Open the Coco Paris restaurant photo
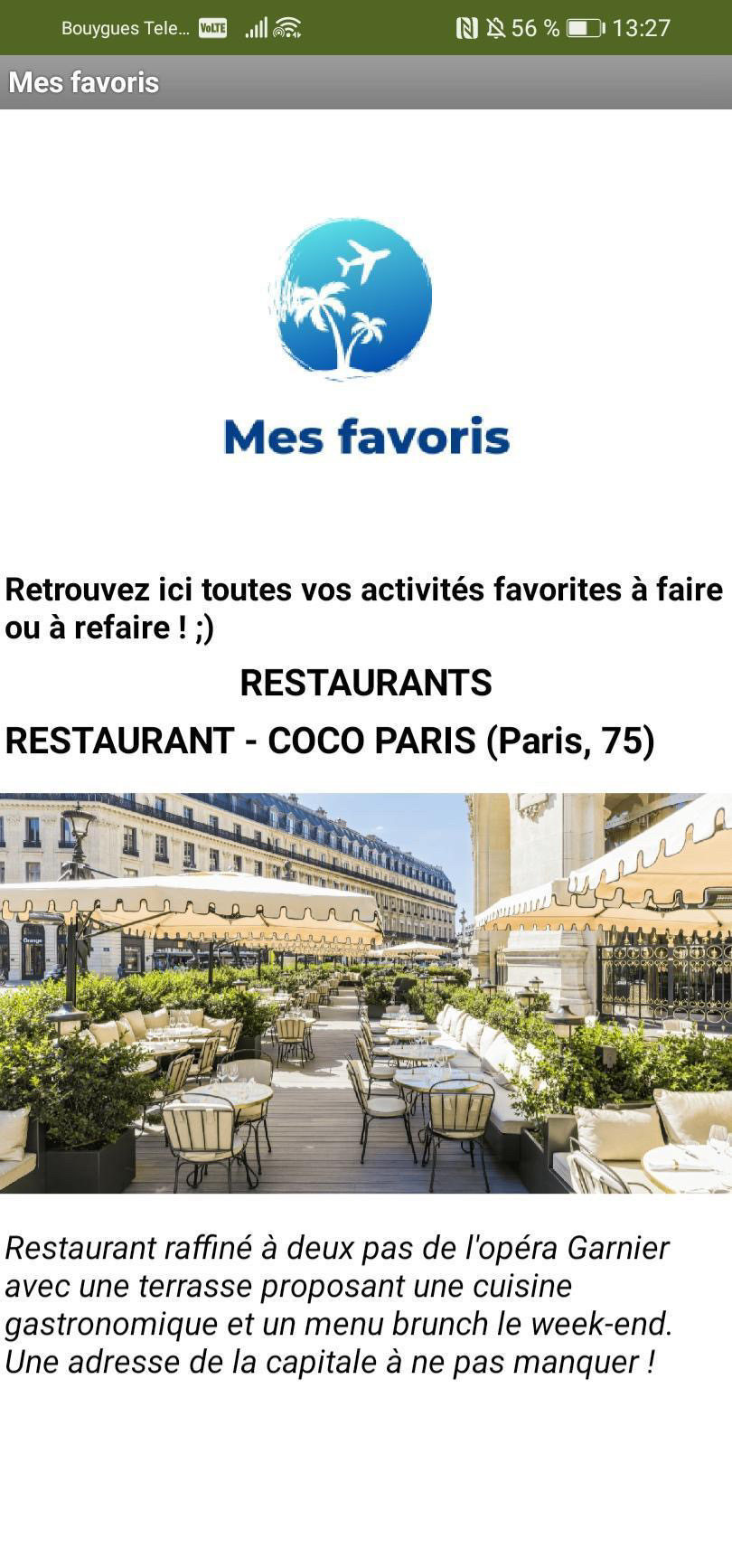The image size is (732, 1568). (x=366, y=993)
